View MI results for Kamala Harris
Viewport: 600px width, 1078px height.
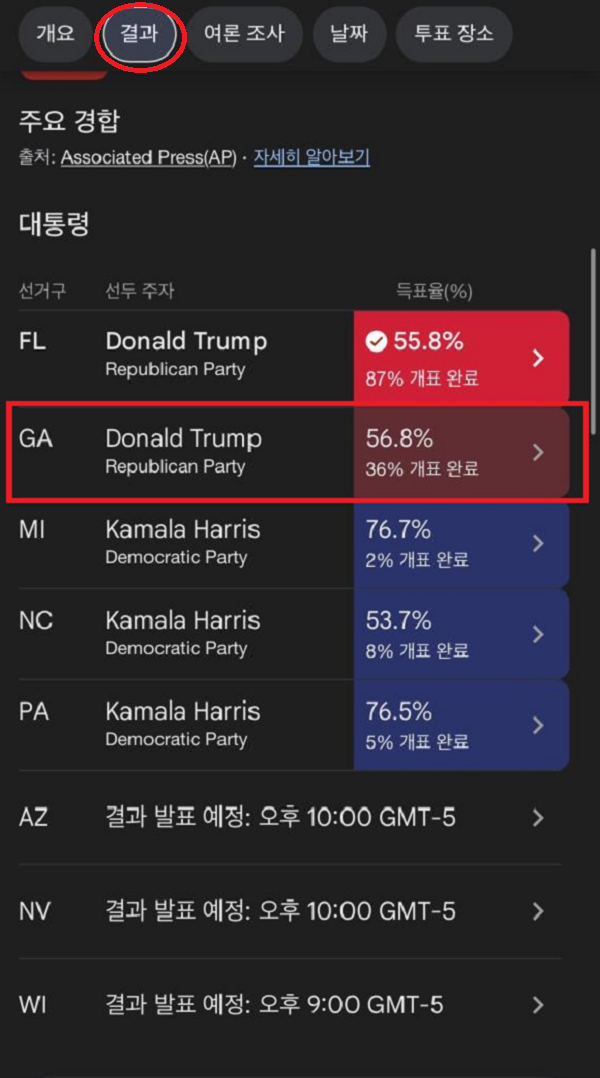294,543
